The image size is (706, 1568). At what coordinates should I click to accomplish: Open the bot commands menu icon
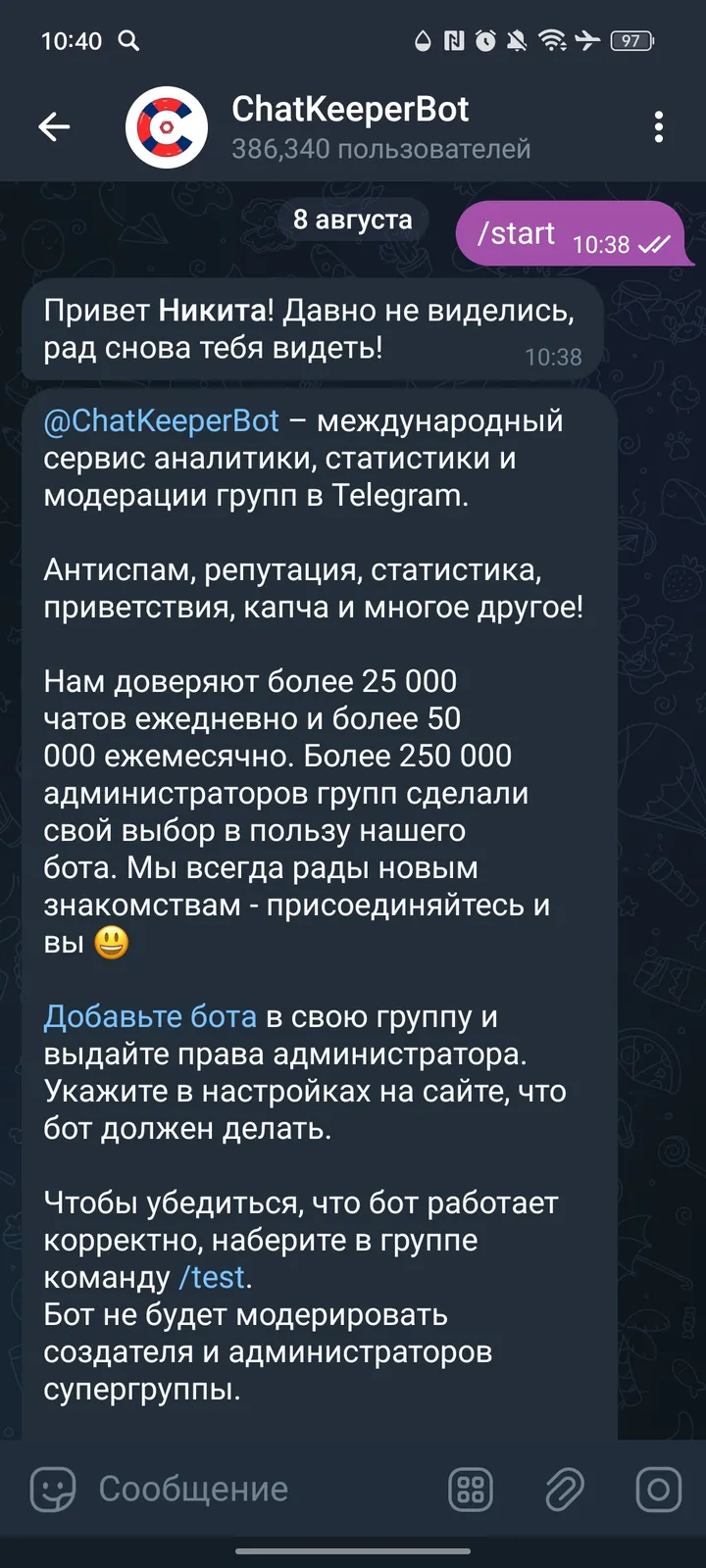pyautogui.click(x=469, y=1489)
